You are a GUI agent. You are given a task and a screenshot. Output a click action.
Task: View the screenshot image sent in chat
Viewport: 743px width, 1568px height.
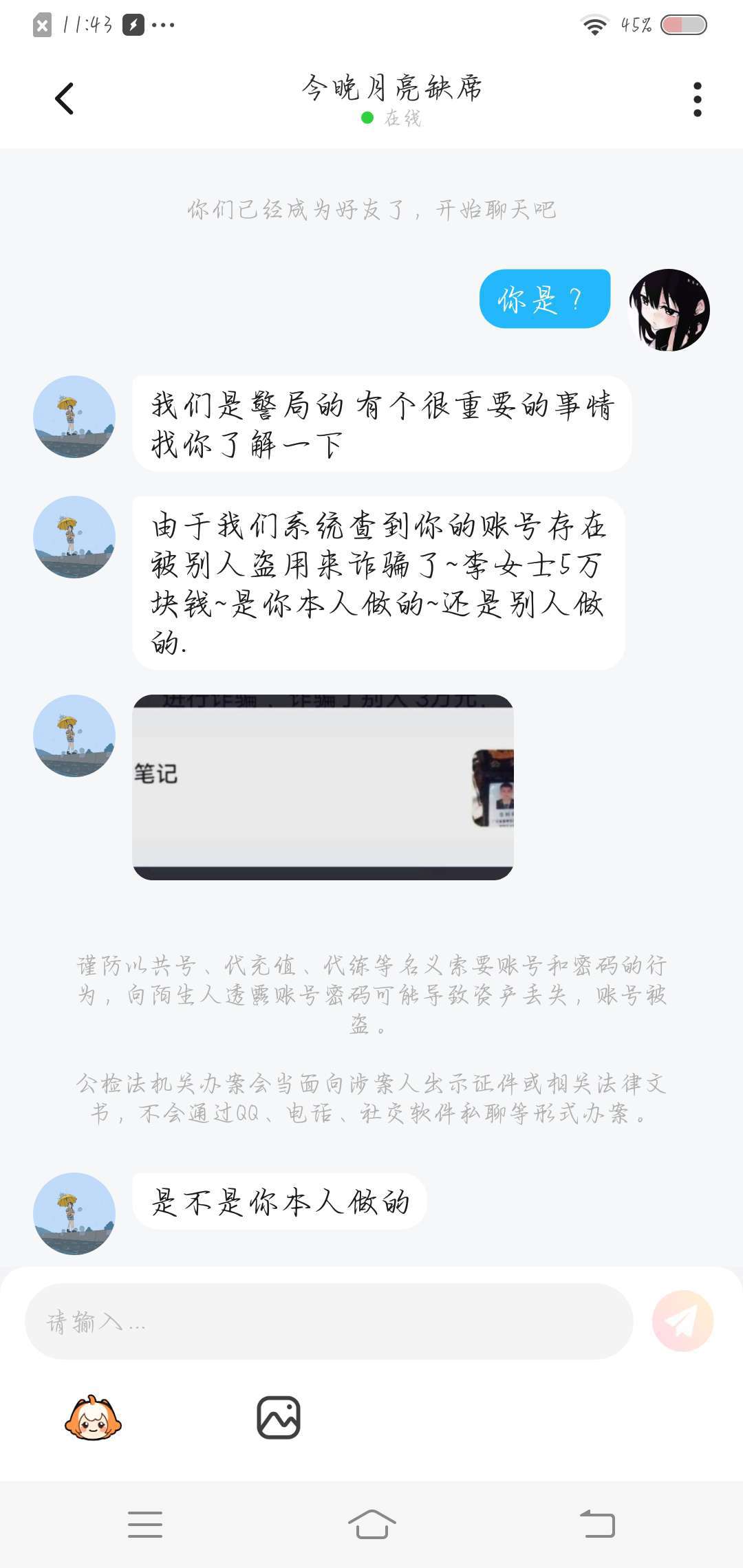(x=323, y=787)
